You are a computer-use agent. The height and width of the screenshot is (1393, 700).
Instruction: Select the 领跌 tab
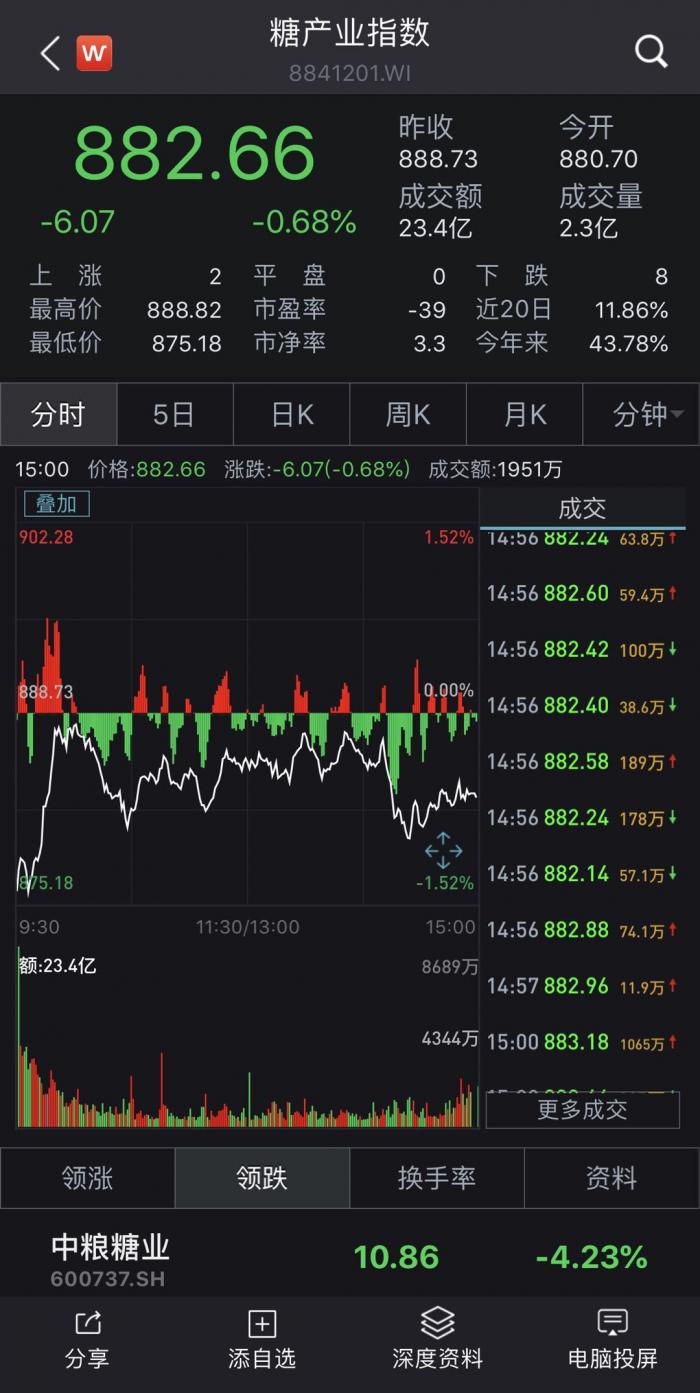(x=262, y=1178)
